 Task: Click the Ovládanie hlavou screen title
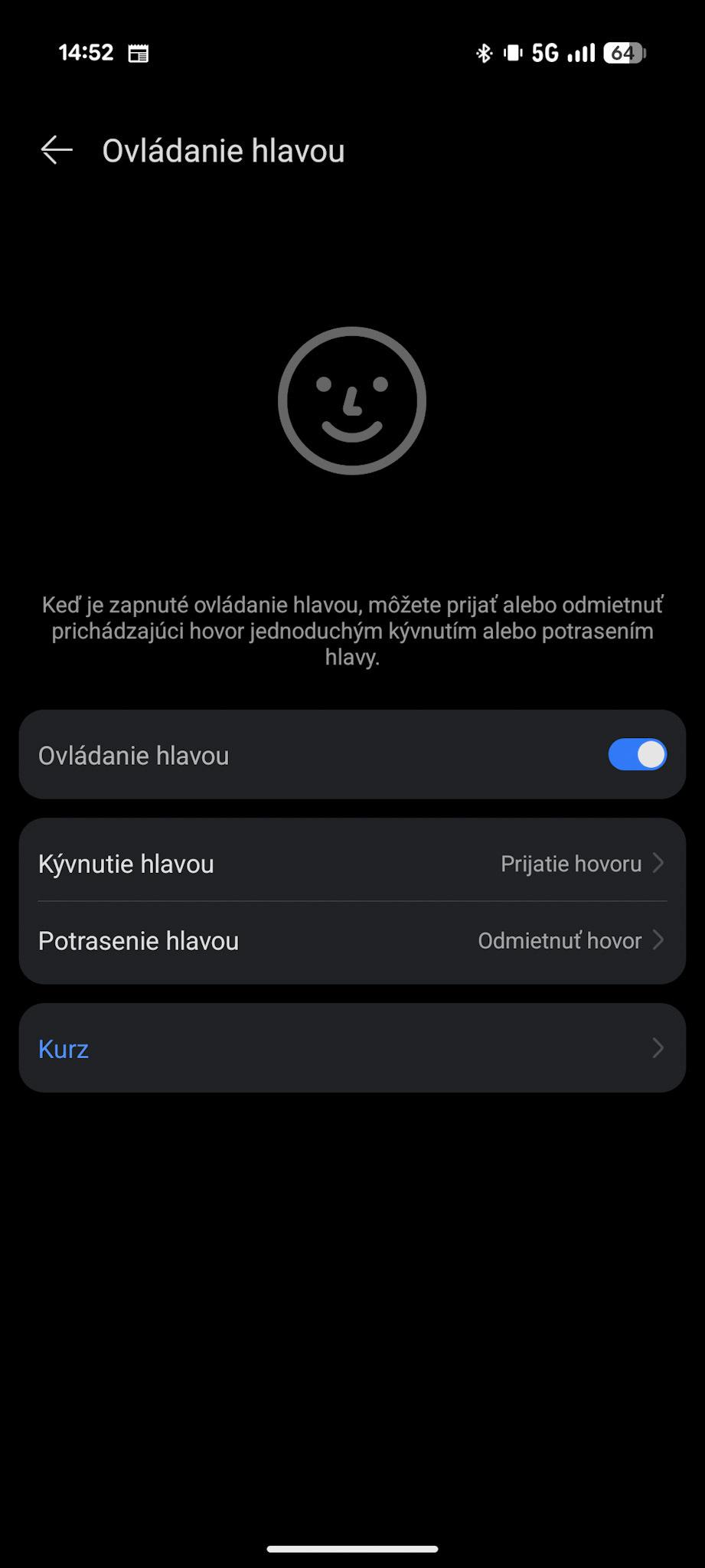(x=224, y=150)
